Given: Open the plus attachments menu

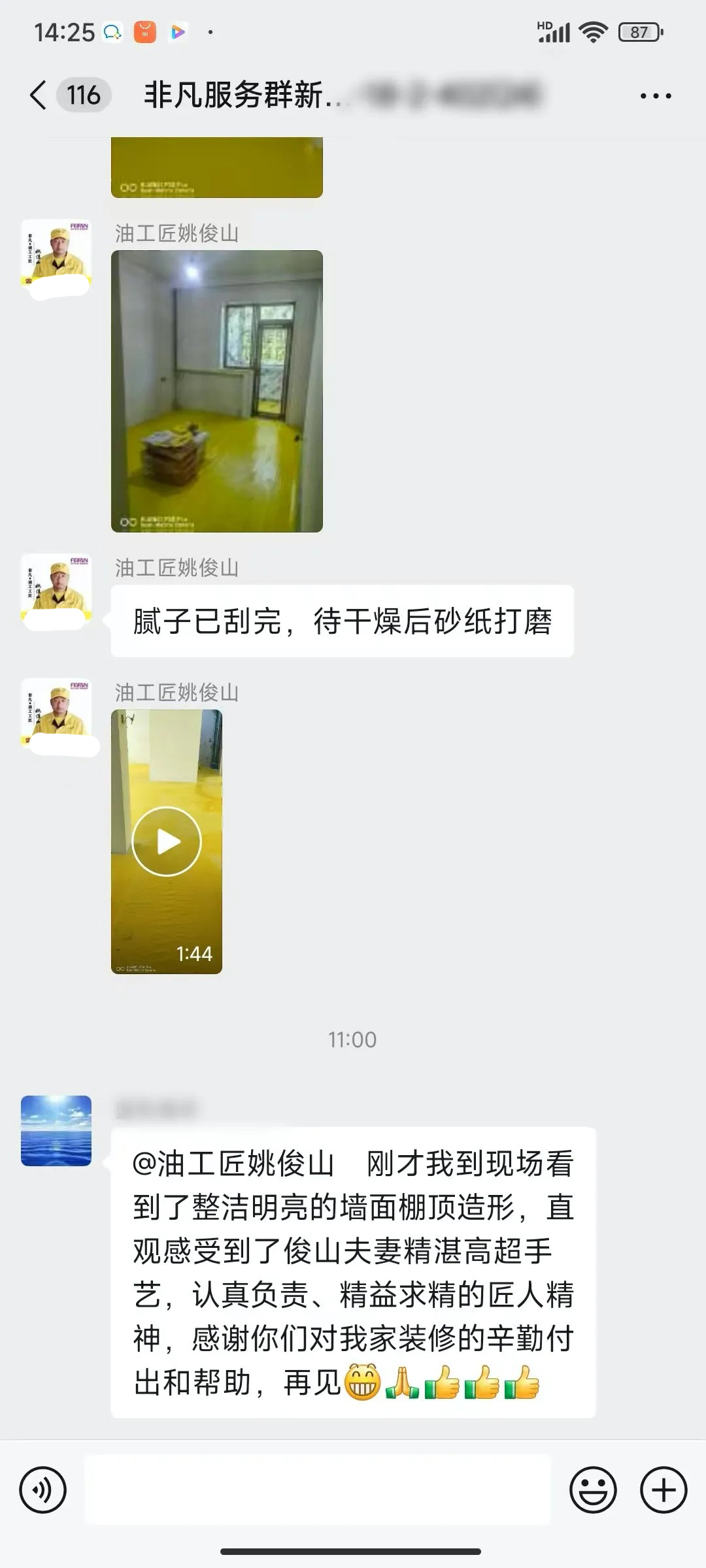Looking at the screenshot, I should (664, 1490).
